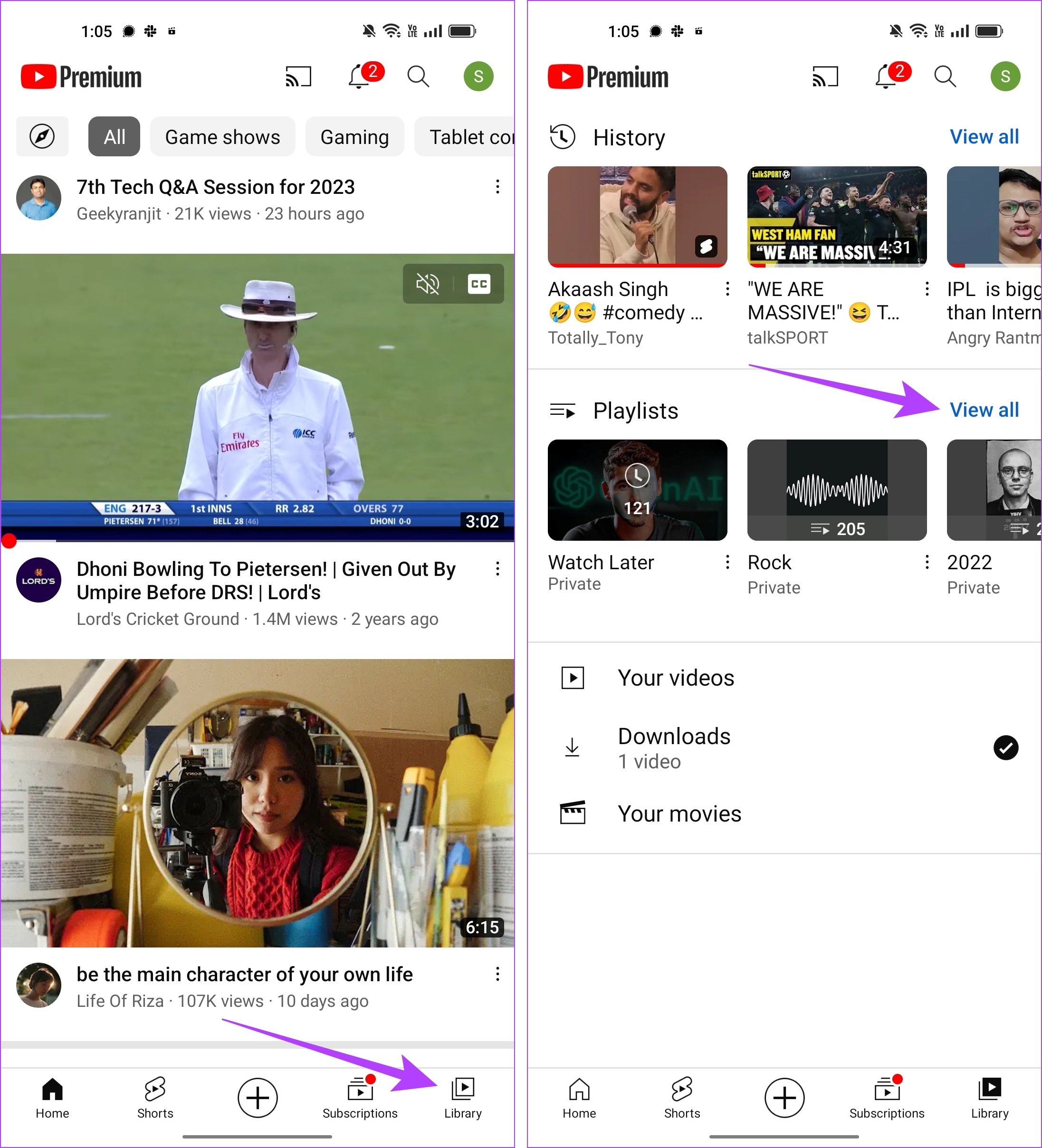Image resolution: width=1042 pixels, height=1148 pixels.
Task: Open Downloads
Action: 674,747
